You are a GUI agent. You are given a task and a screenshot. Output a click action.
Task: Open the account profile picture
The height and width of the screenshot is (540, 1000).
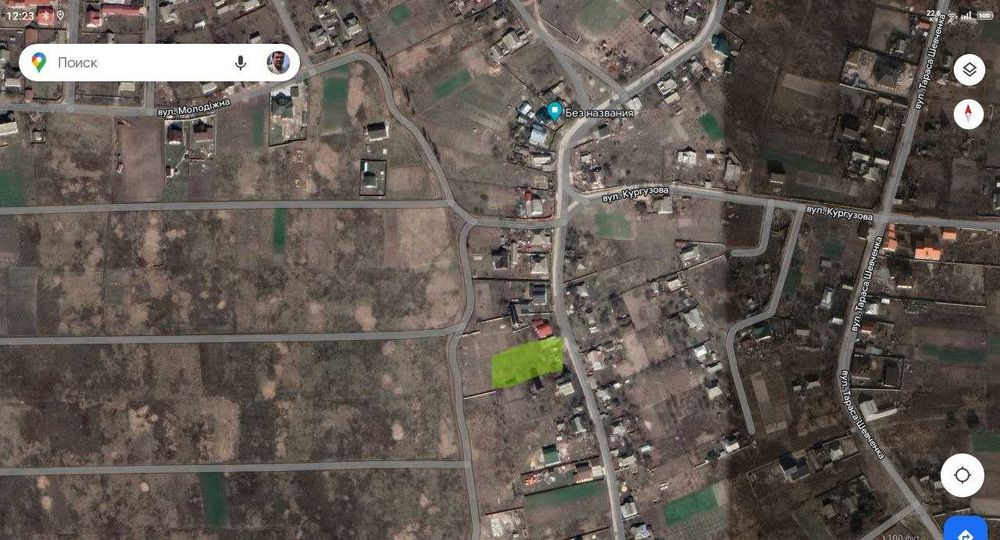click(278, 62)
